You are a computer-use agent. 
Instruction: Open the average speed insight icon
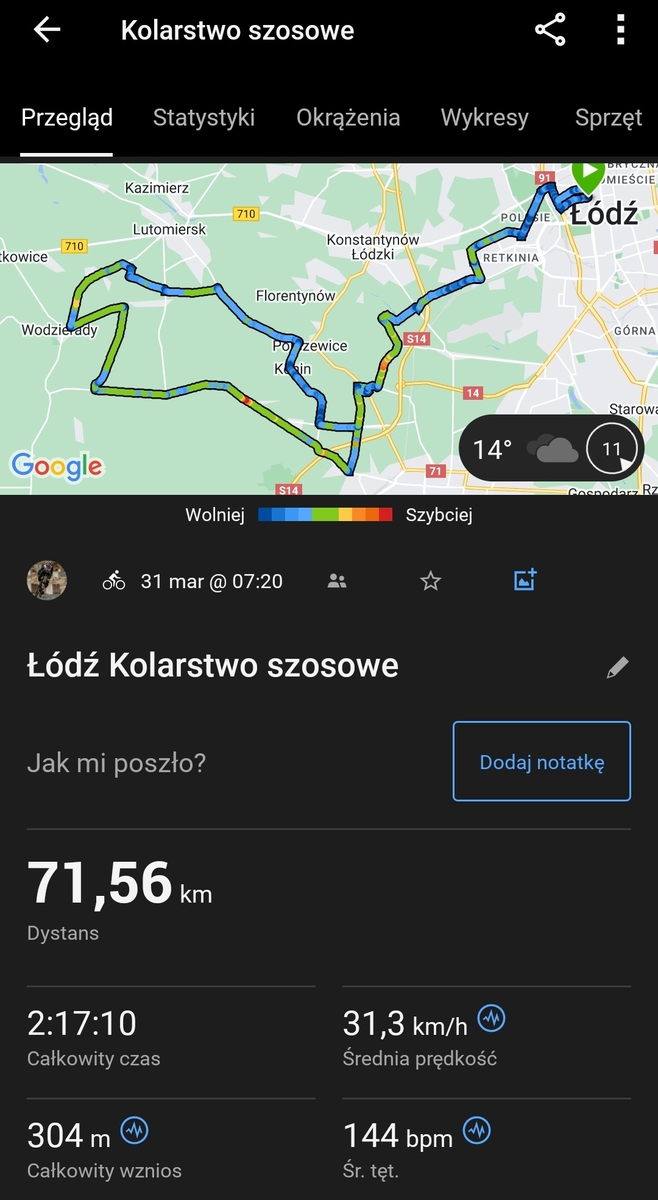[x=491, y=1020]
